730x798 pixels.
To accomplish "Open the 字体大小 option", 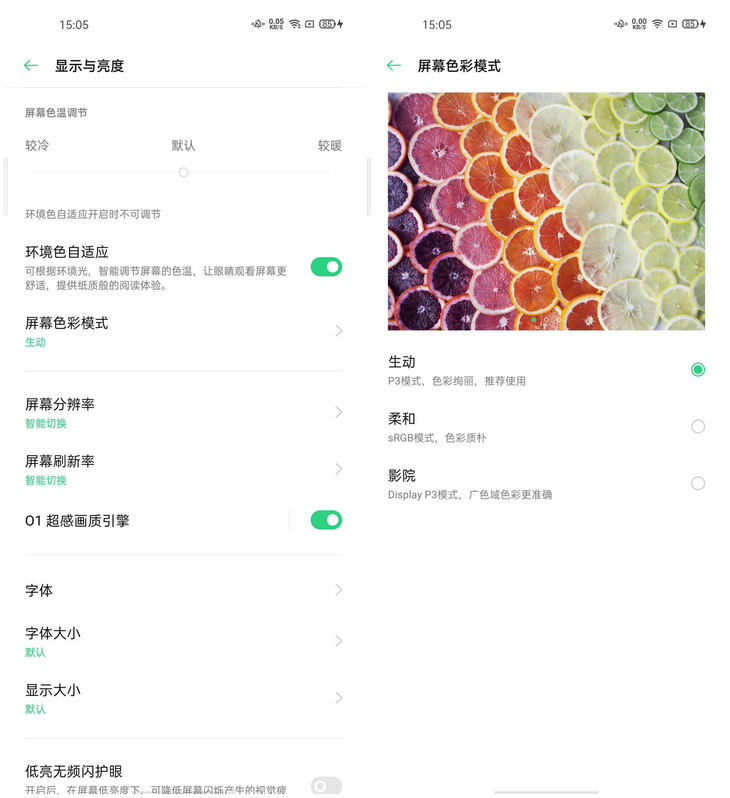I will click(x=180, y=641).
